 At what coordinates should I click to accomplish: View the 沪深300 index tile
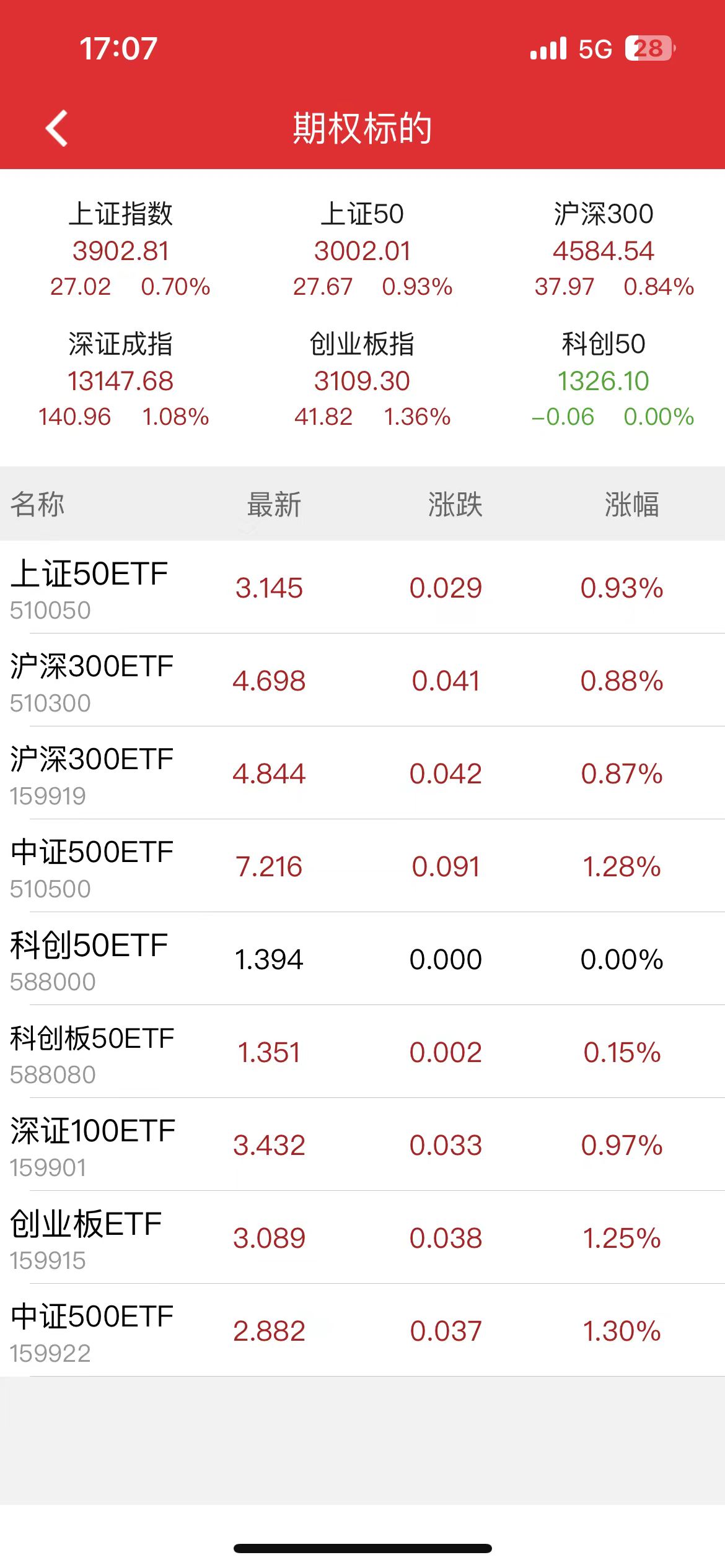(604, 250)
